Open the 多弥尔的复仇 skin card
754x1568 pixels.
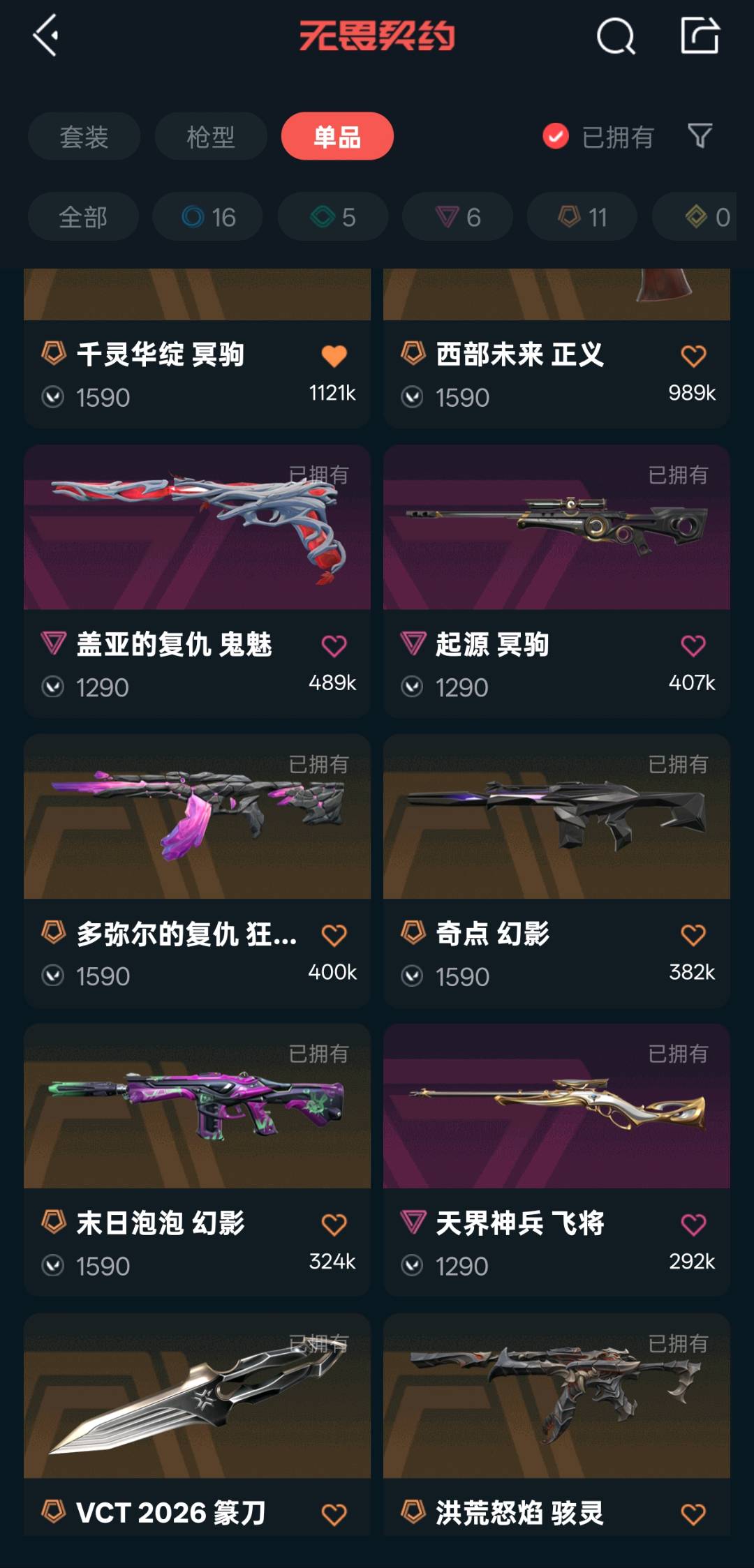click(197, 870)
